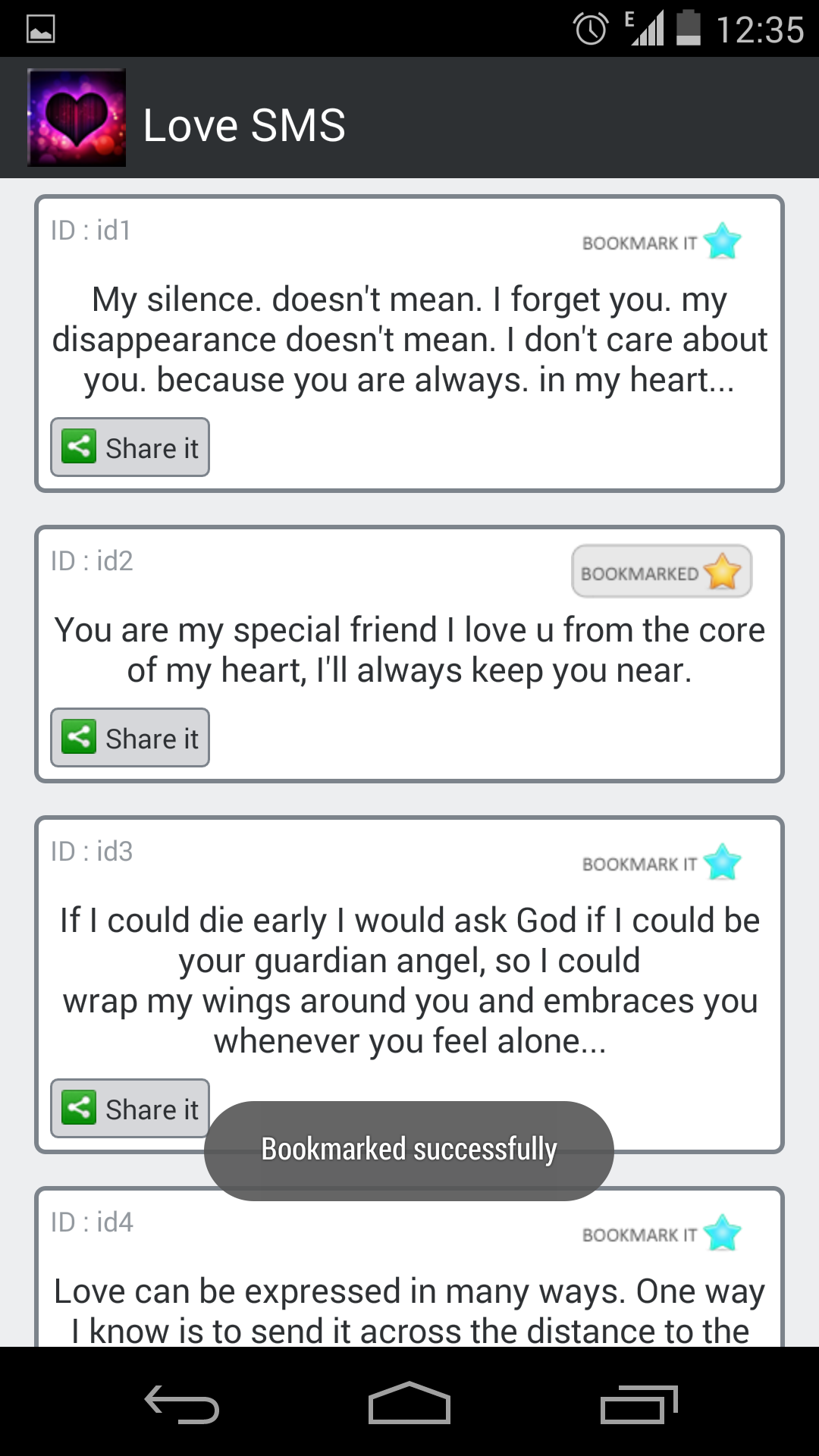The height and width of the screenshot is (1456, 819).
Task: Click the green share icon under id2 message
Action: pyautogui.click(x=78, y=736)
